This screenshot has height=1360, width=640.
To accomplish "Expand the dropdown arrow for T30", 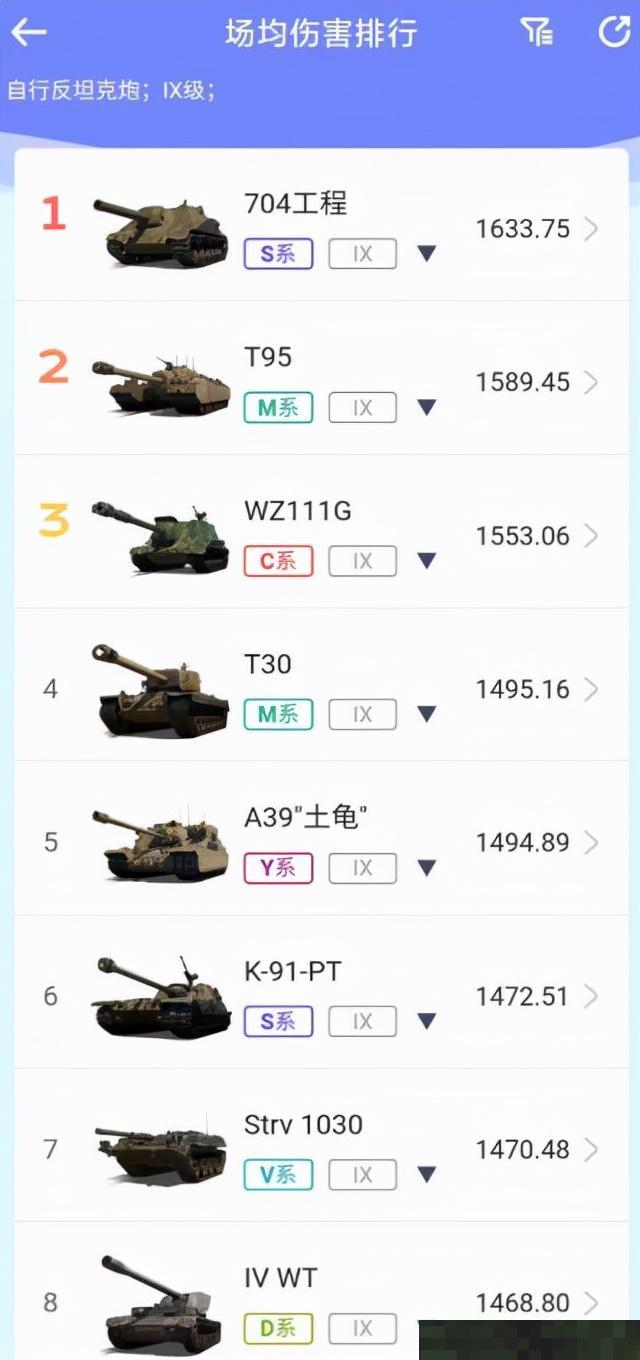I will [x=427, y=714].
